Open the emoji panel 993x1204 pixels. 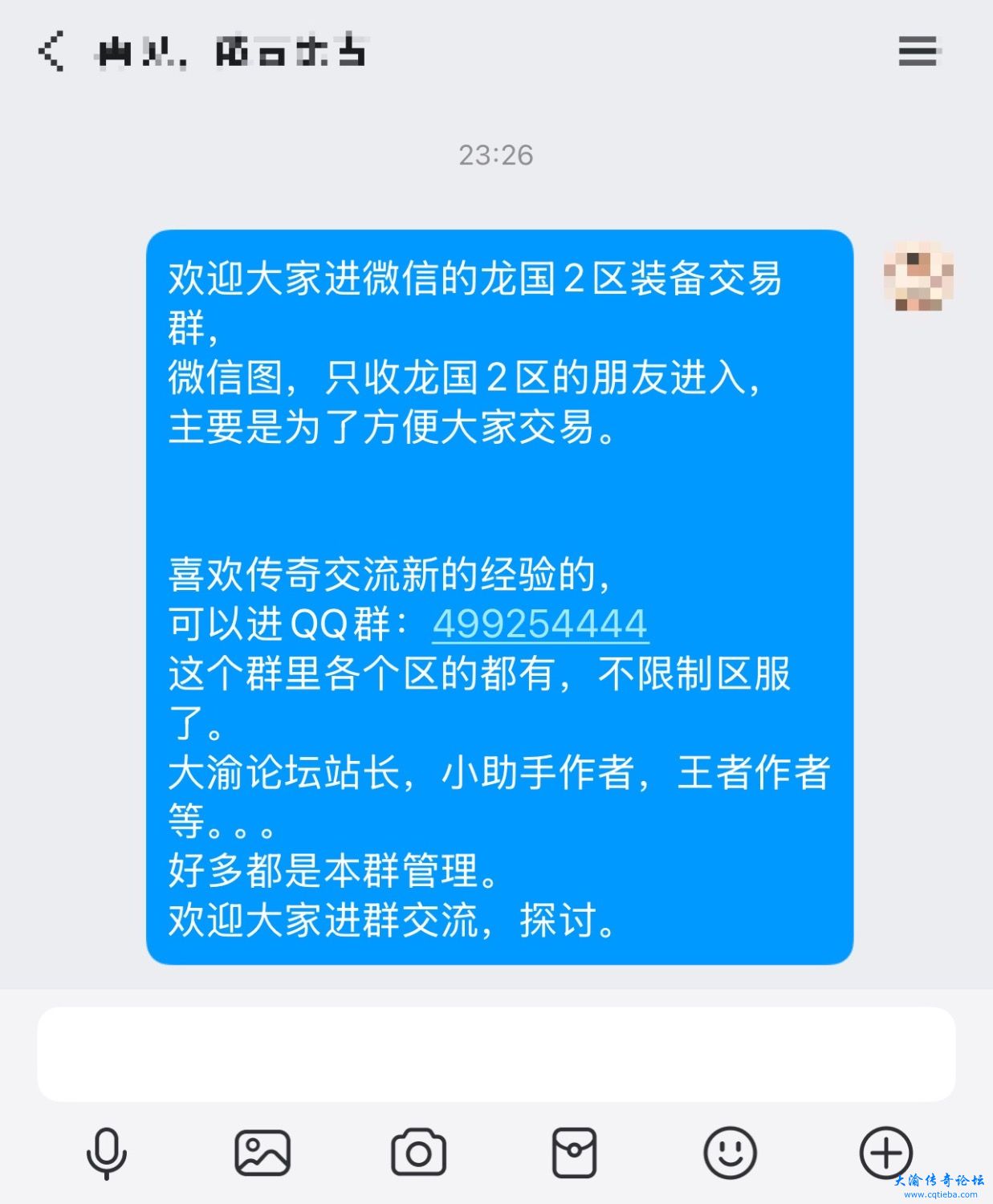(730, 1153)
